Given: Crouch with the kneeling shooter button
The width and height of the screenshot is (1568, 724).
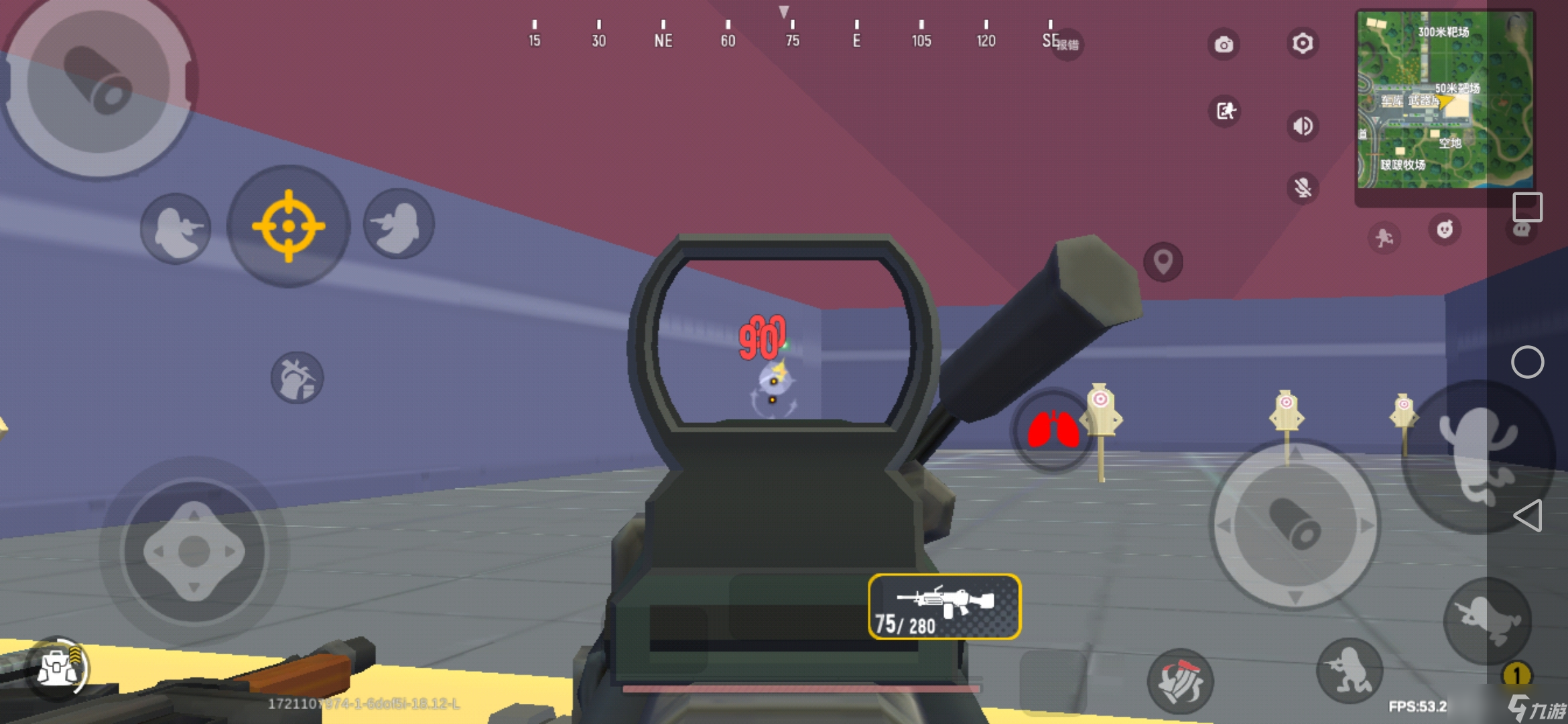Looking at the screenshot, I should 1350,670.
